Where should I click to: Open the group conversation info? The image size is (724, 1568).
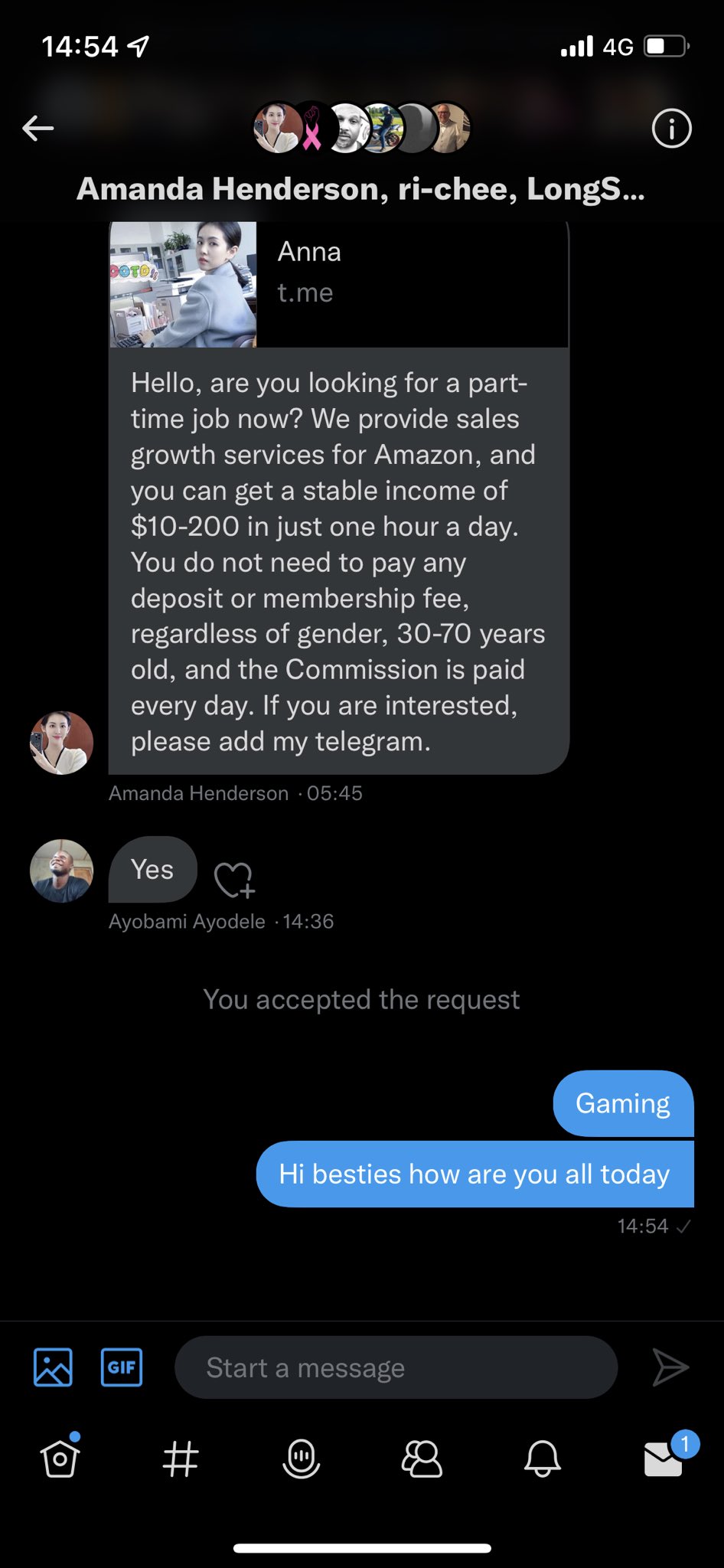point(671,128)
